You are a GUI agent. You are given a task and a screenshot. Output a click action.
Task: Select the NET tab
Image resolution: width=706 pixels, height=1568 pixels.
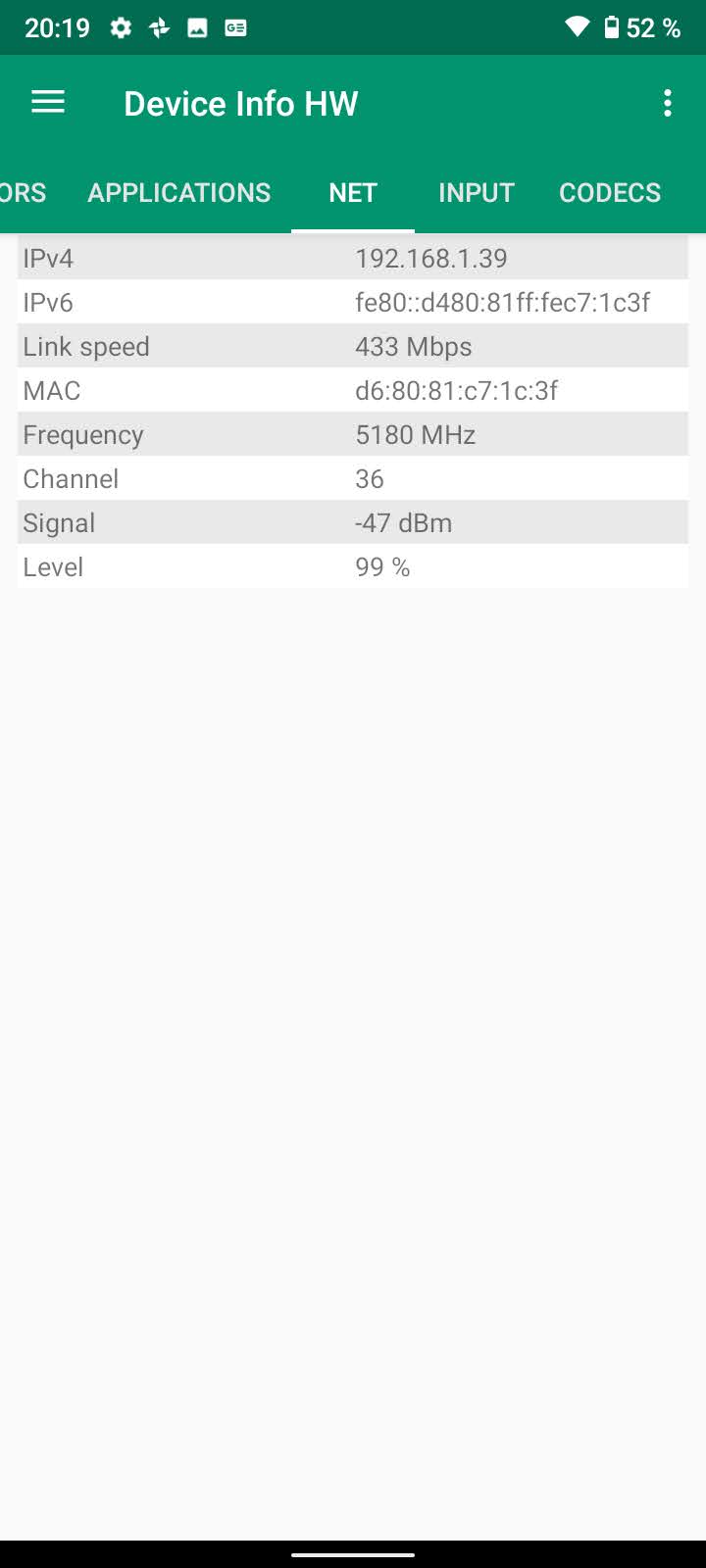click(353, 192)
